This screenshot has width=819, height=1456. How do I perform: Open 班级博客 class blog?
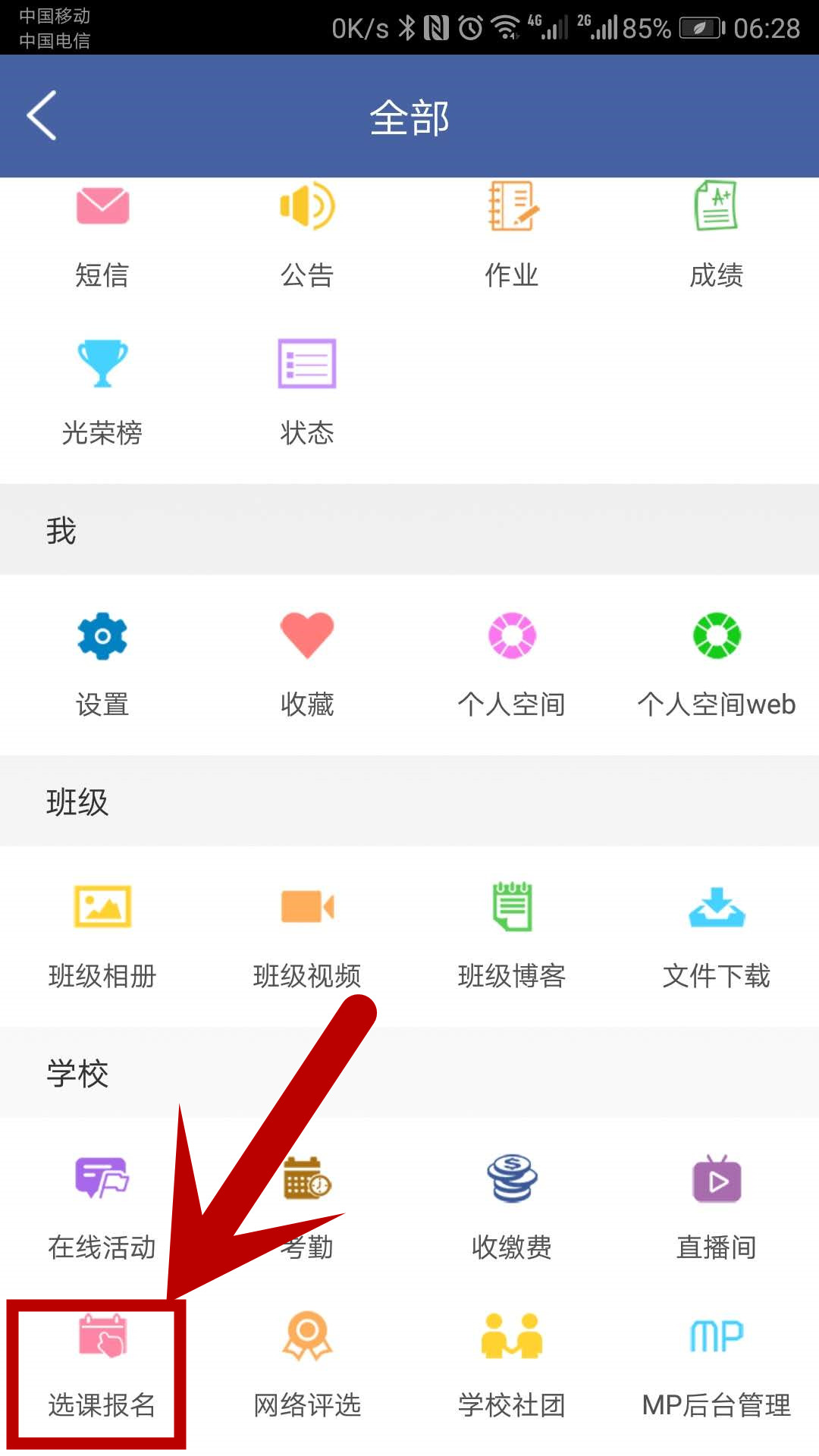tap(512, 935)
